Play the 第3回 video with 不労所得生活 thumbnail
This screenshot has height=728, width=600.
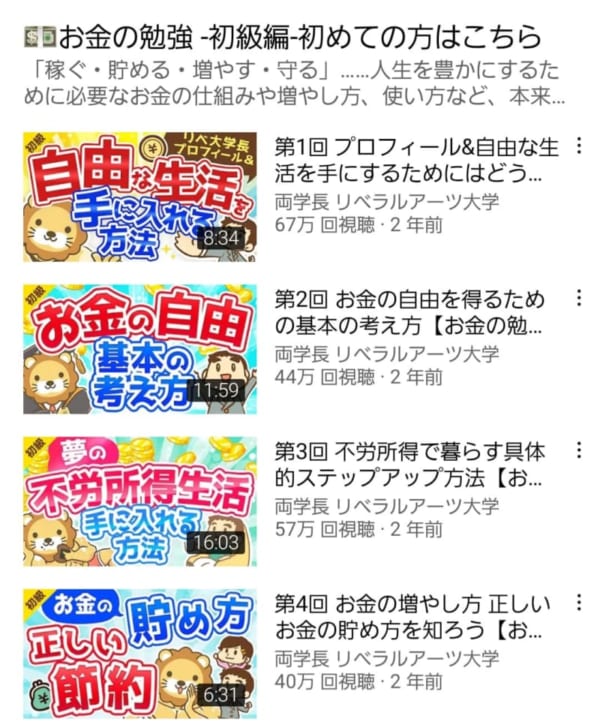[139, 500]
